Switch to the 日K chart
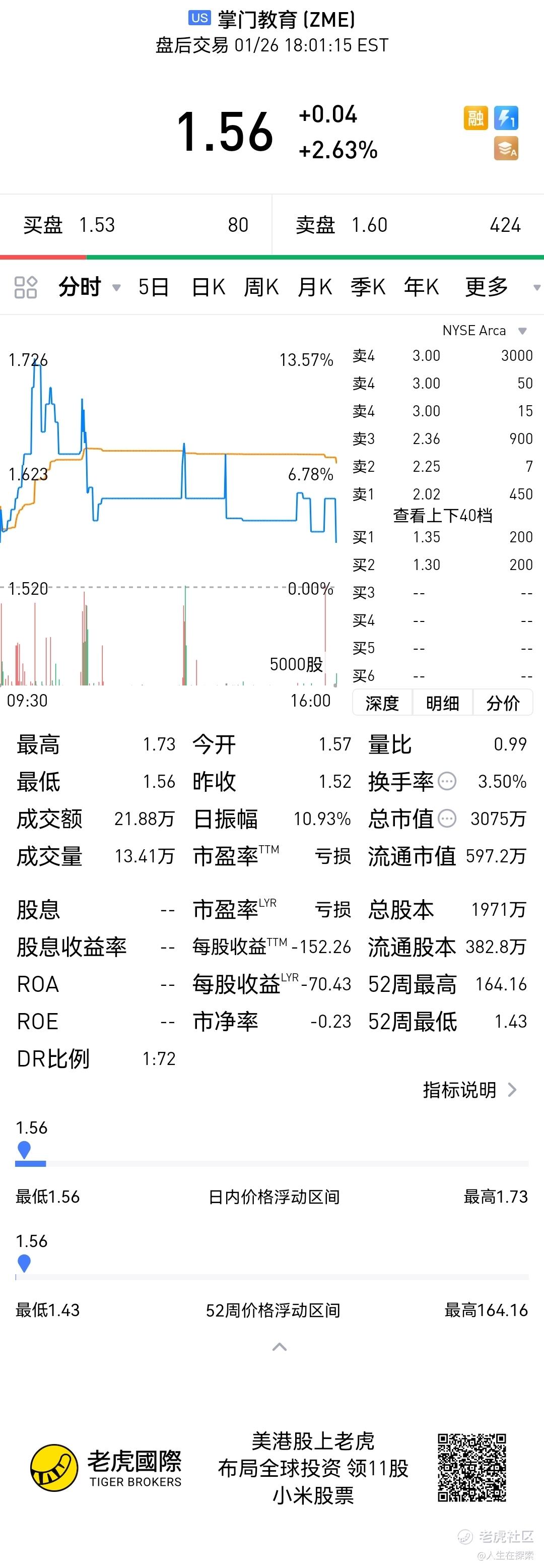Screen dimensions: 544x1568 click(208, 287)
